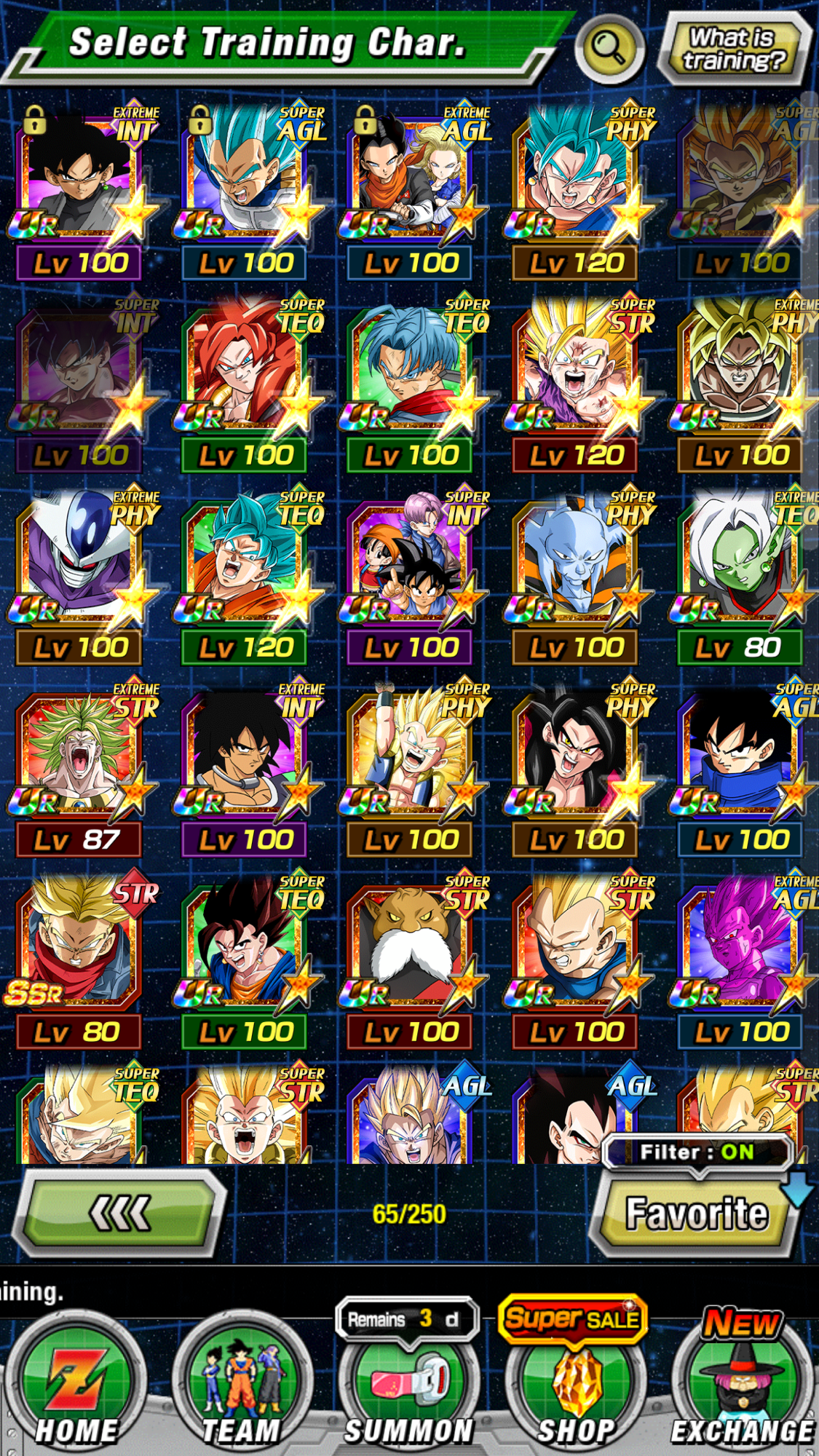Switch to the TEAM tab

click(242, 1387)
